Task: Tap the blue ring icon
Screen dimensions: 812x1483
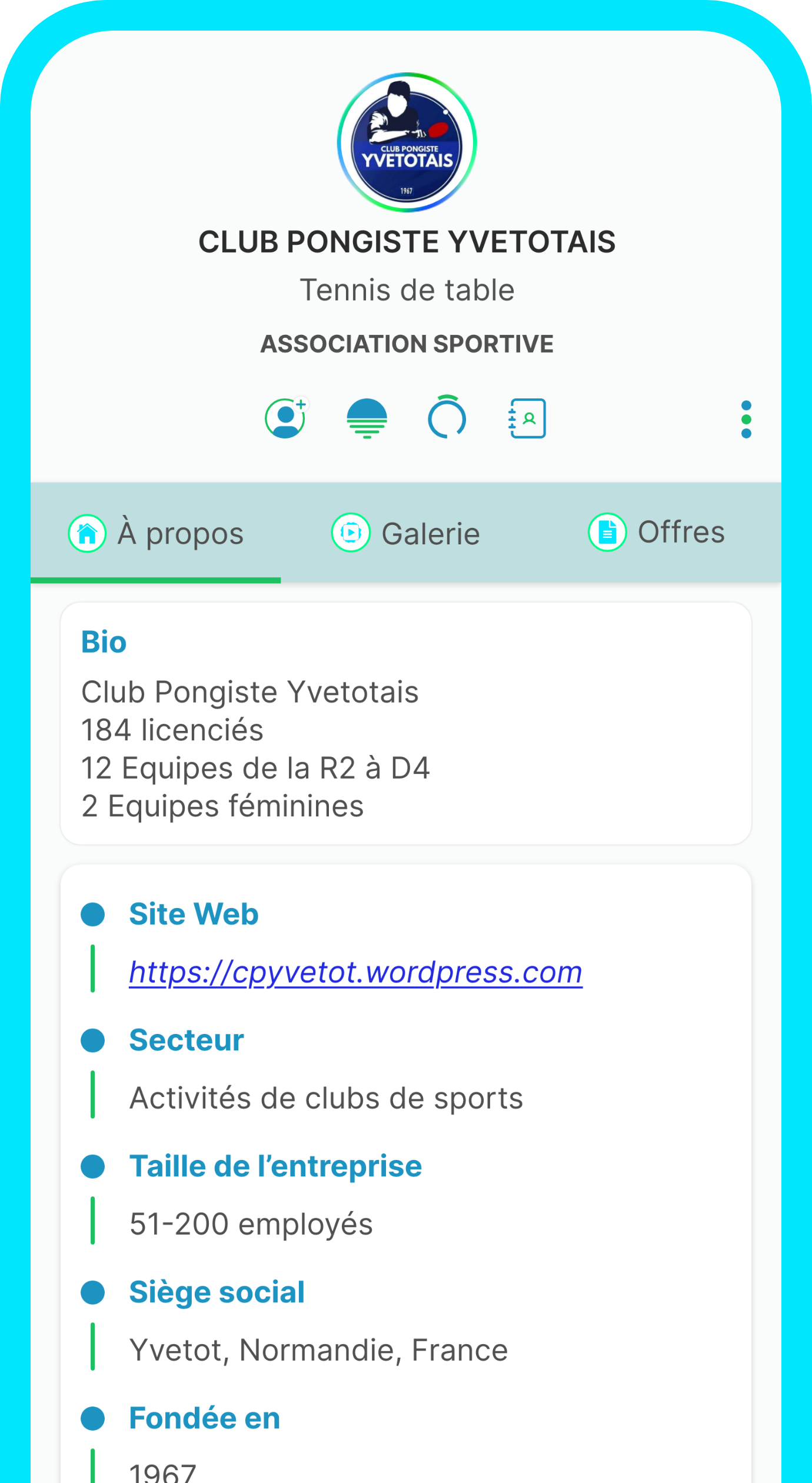Action: pyautogui.click(x=447, y=418)
